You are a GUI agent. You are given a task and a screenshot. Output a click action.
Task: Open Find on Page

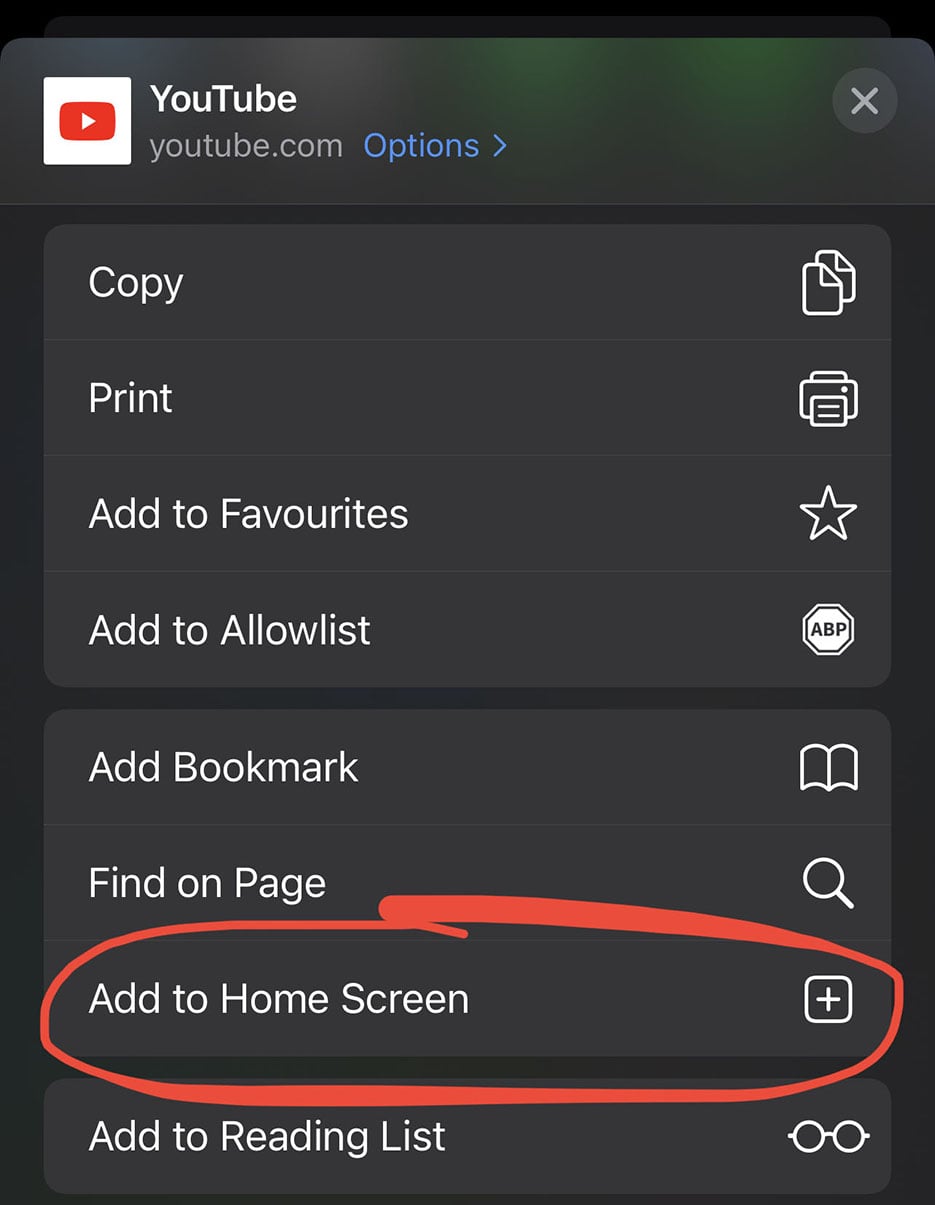466,883
